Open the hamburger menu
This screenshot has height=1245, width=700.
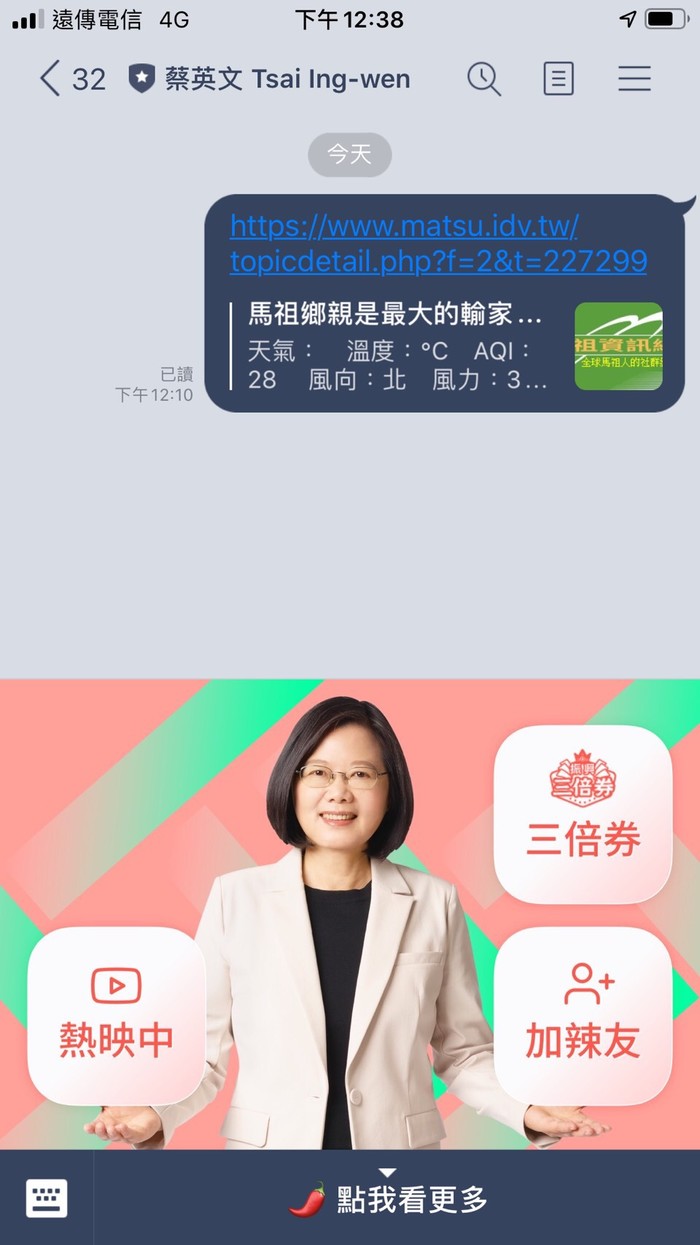[x=634, y=78]
